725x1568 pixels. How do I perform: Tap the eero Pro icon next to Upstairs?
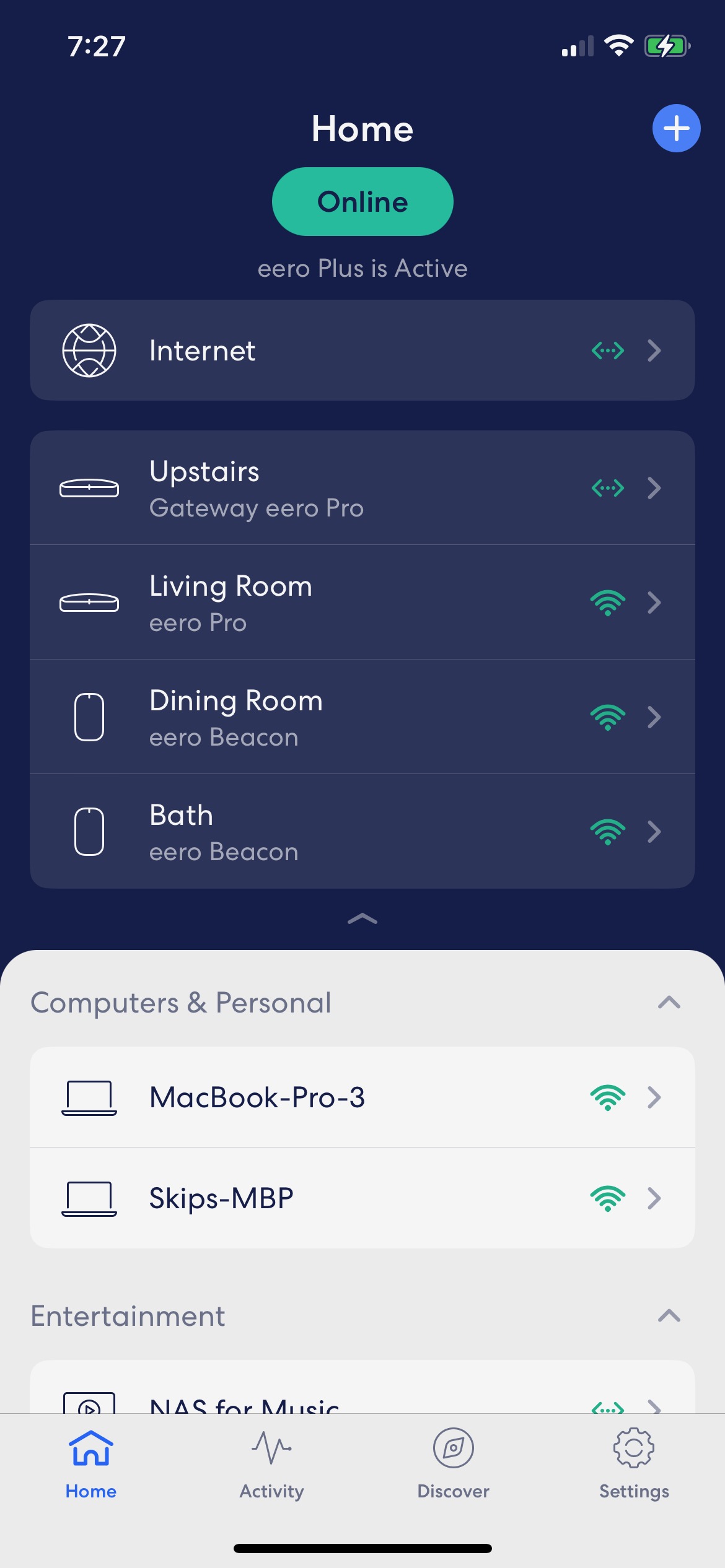point(90,489)
